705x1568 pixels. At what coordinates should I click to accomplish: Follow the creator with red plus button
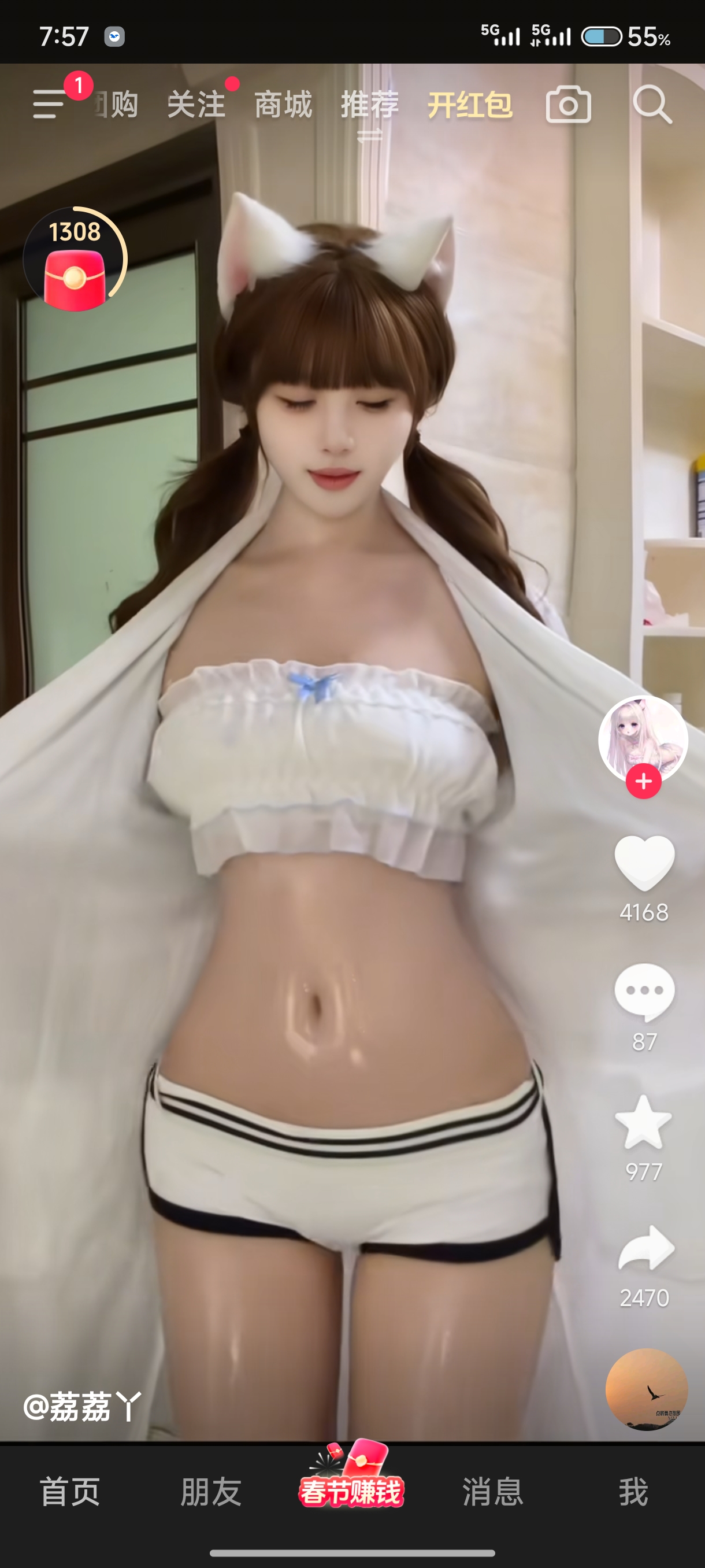(644, 782)
